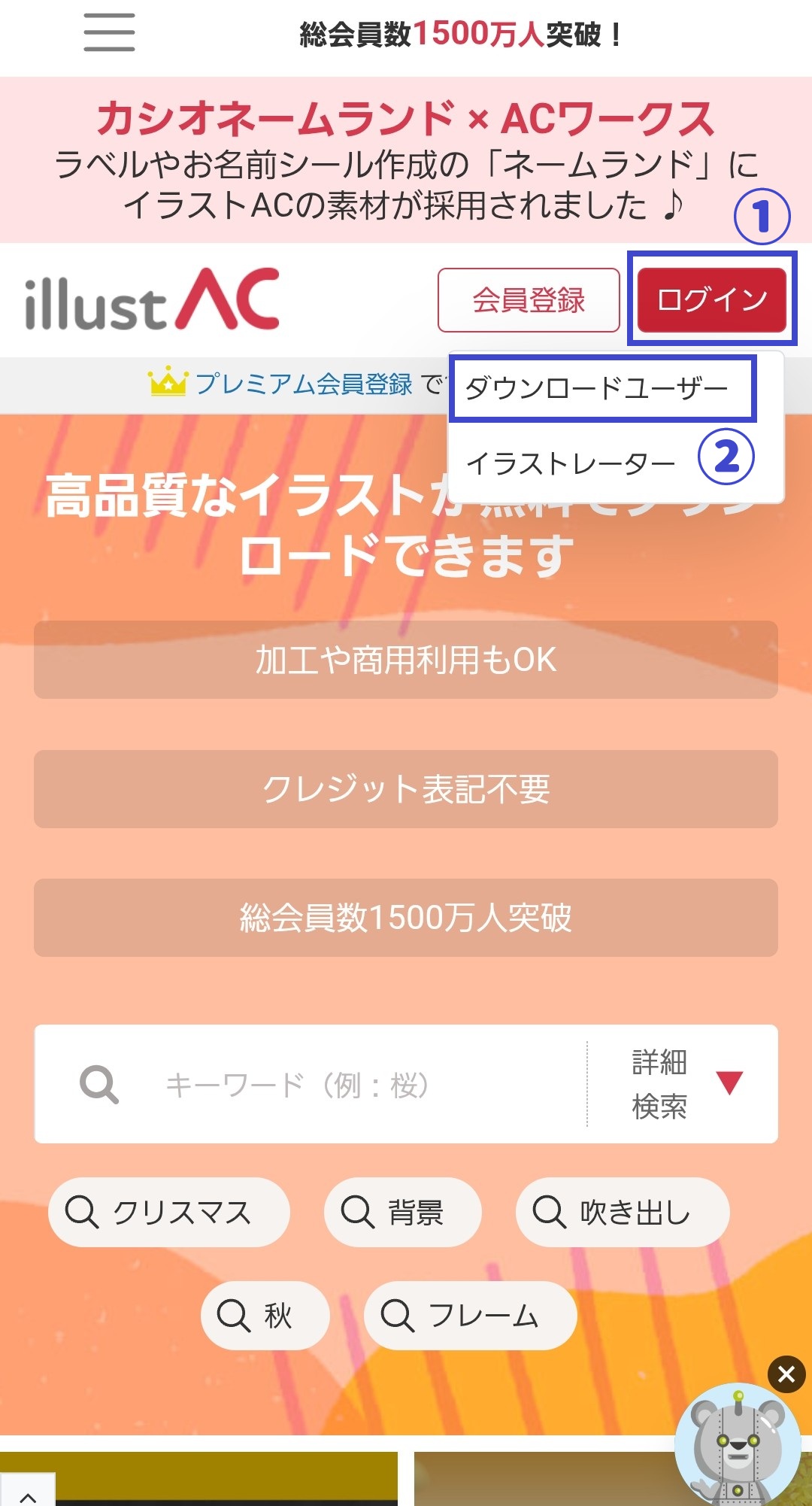The width and height of the screenshot is (812, 1506).
Task: Open the robot bear chat assistant
Action: click(x=738, y=1448)
